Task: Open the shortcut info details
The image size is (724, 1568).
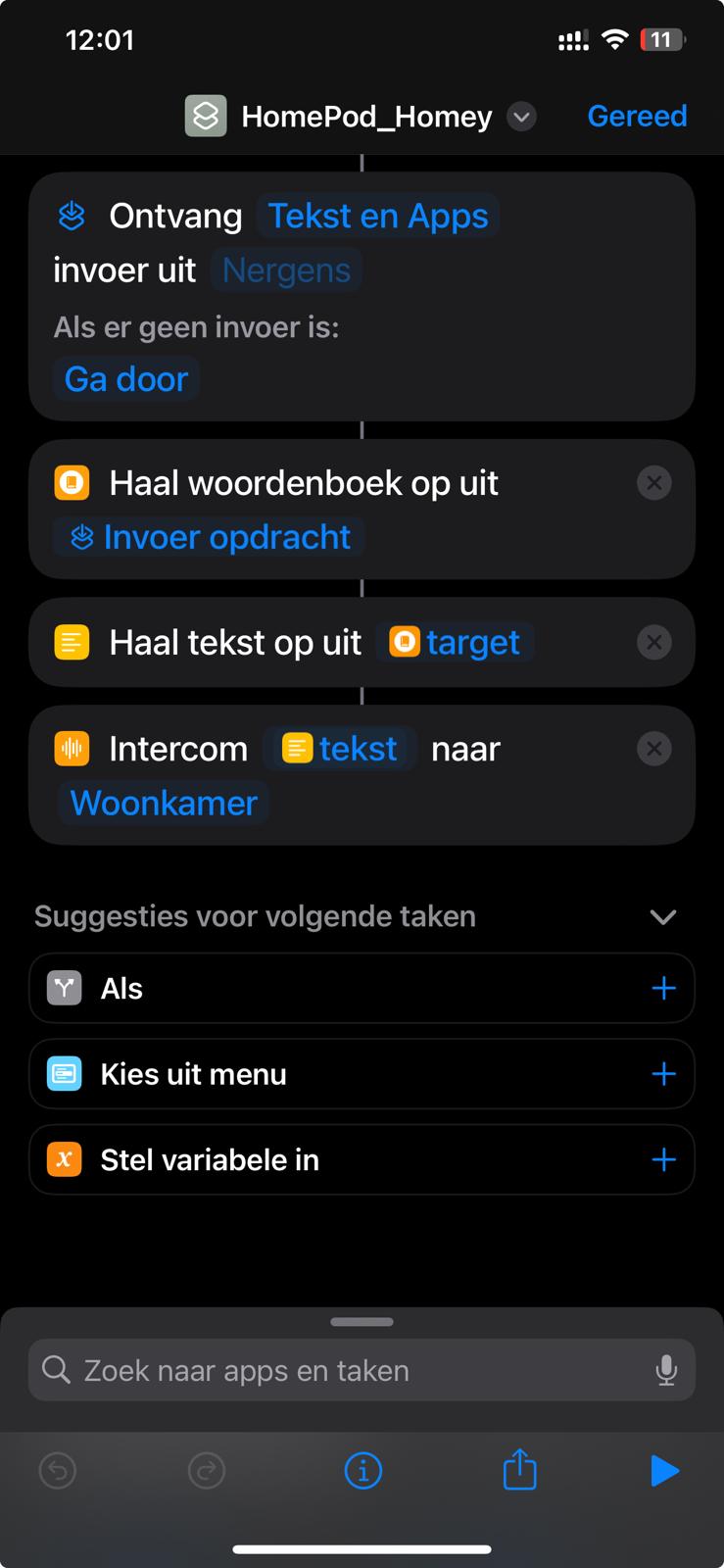Action: click(362, 1470)
